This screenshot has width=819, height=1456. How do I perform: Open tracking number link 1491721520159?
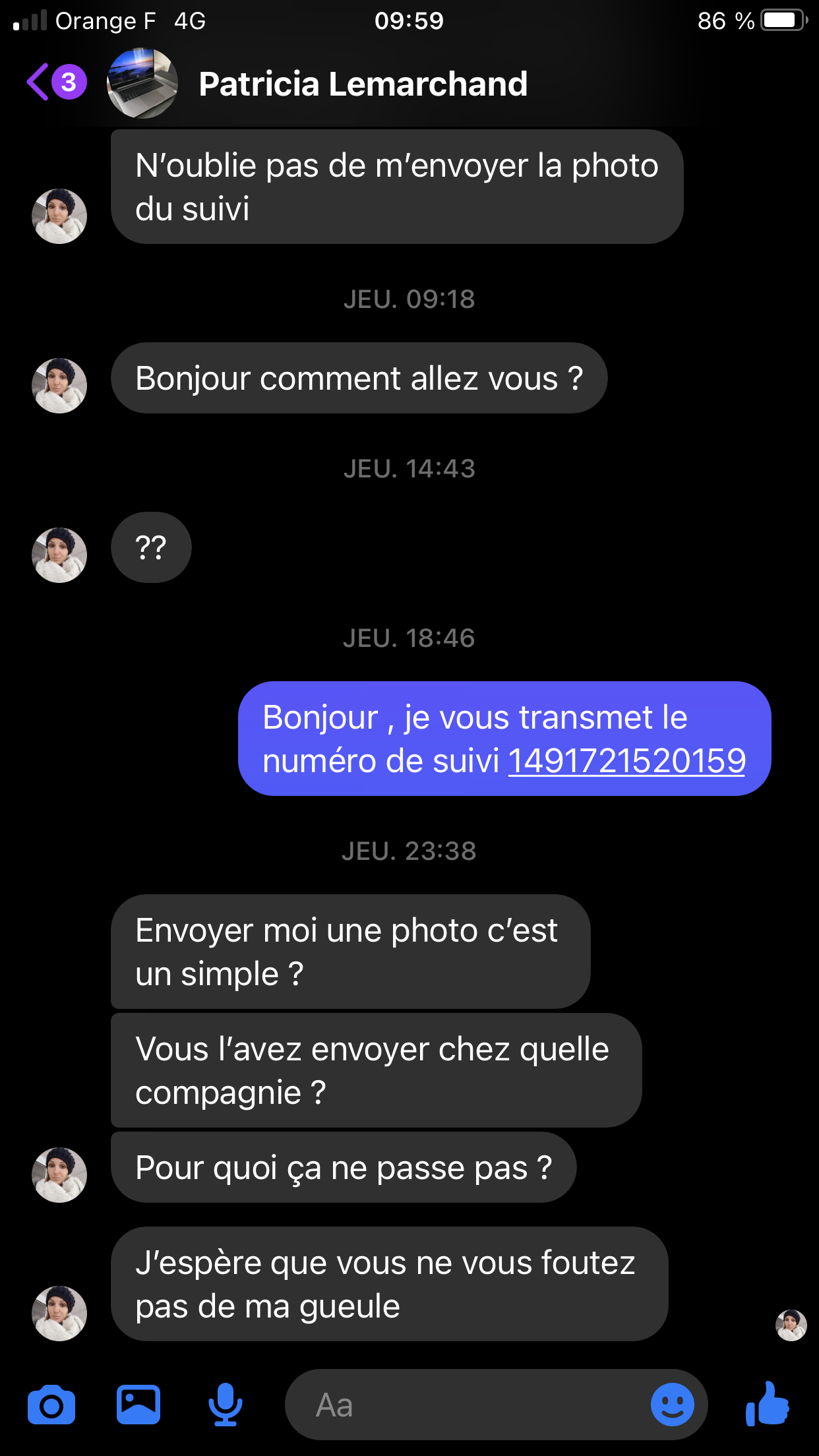pyautogui.click(x=626, y=761)
